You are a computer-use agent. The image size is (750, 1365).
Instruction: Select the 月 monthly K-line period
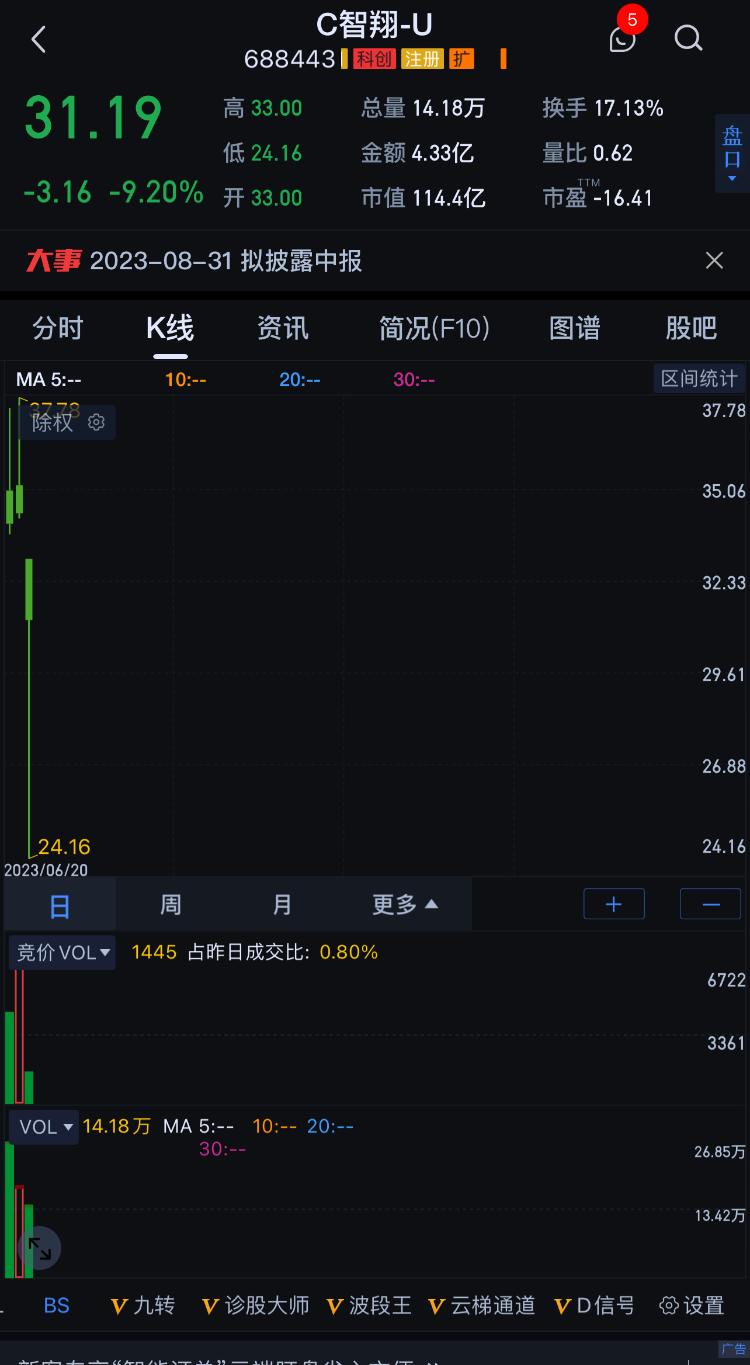tap(282, 905)
